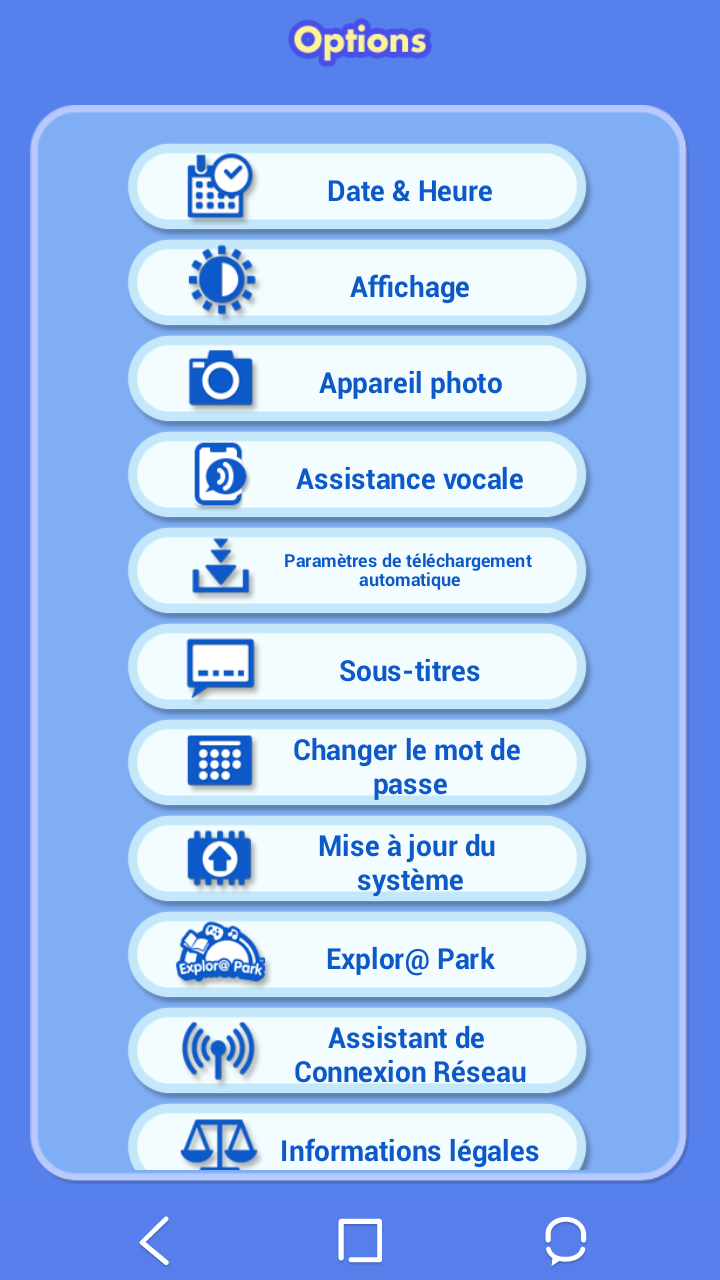Tap the speech bubble navigation button
Viewport: 720px width, 1280px height.
(566, 1241)
